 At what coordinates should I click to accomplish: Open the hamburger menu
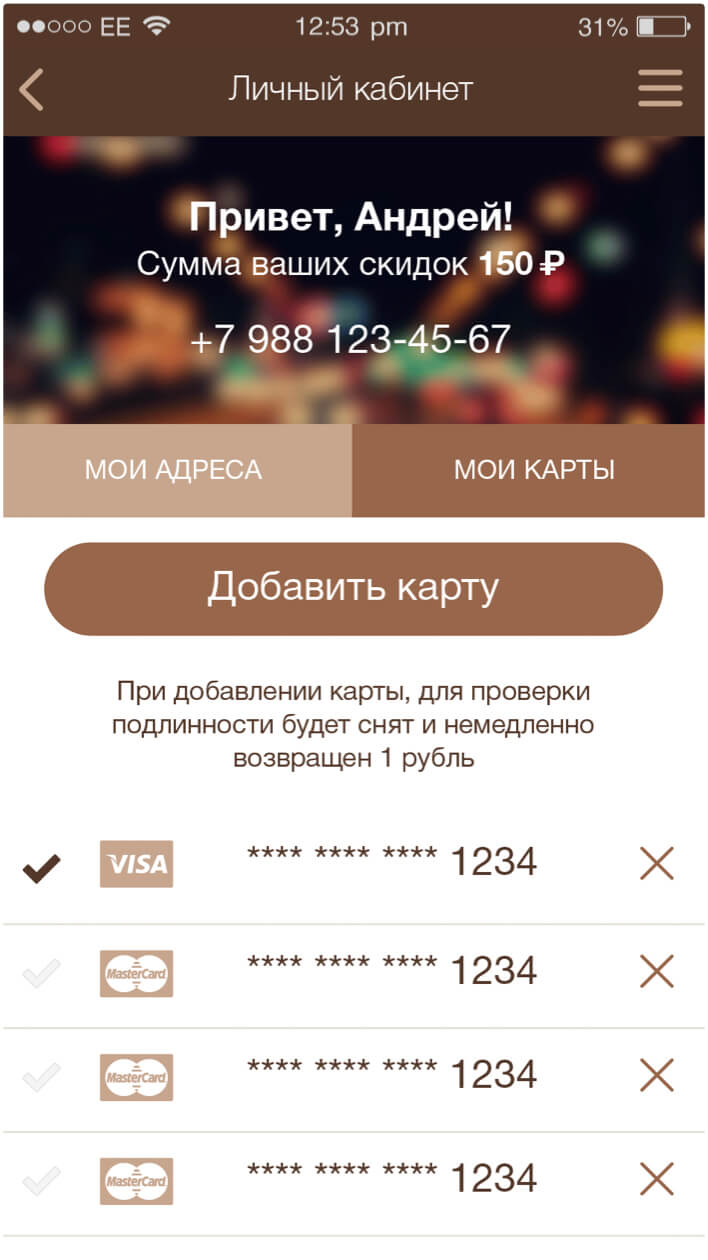[660, 89]
